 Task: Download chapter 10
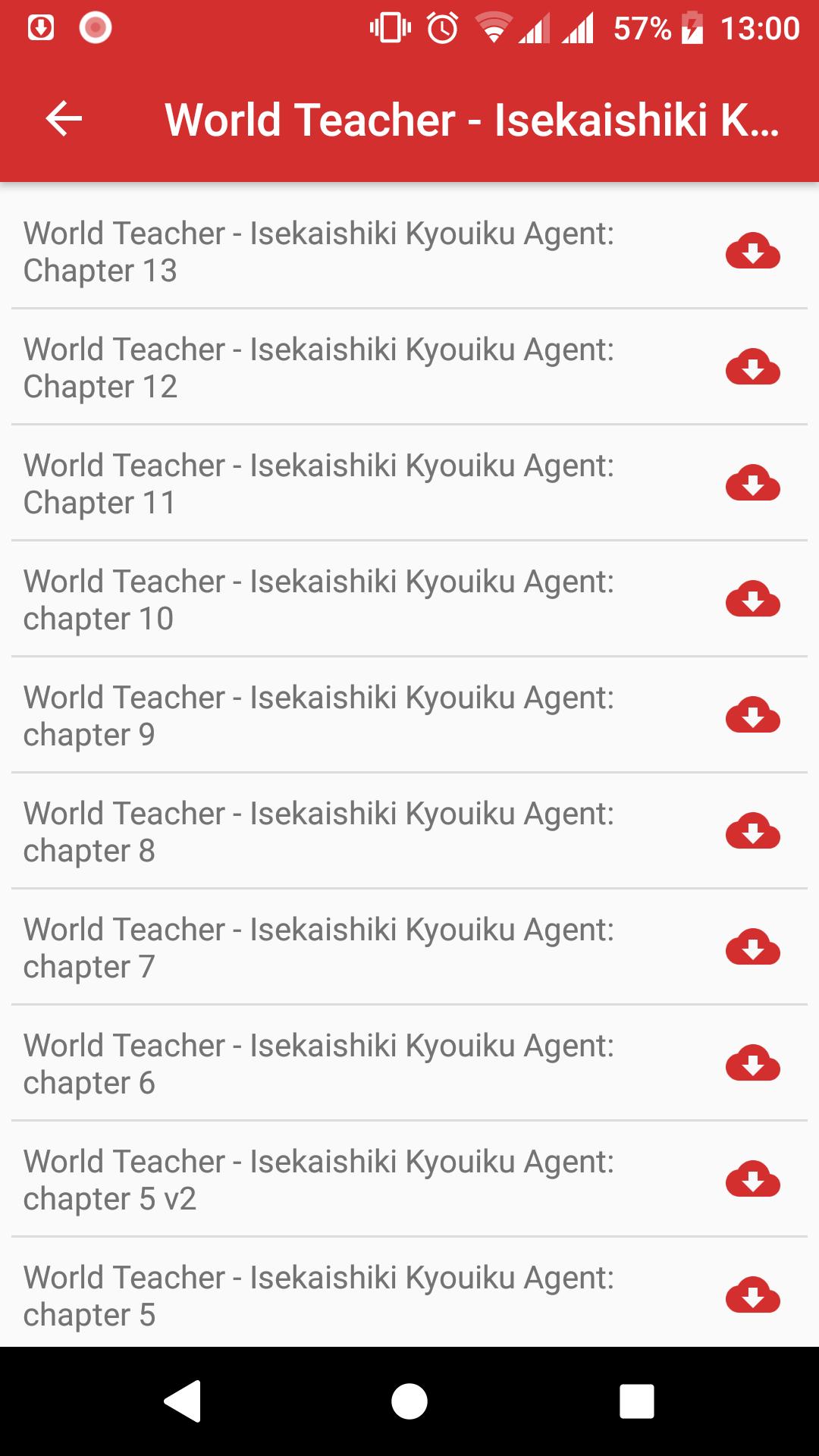[x=752, y=600]
